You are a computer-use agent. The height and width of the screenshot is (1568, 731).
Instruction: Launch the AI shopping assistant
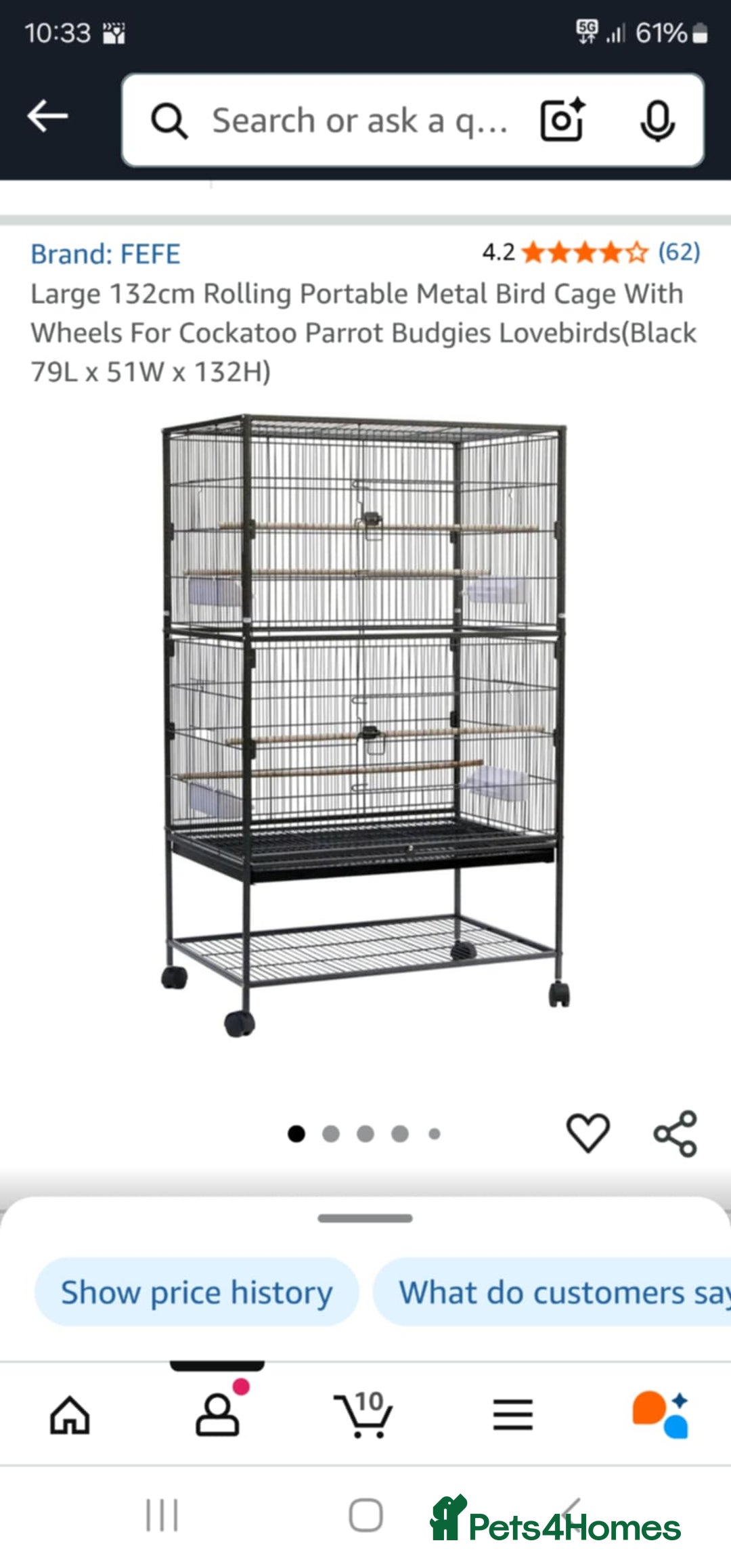pos(660,1415)
